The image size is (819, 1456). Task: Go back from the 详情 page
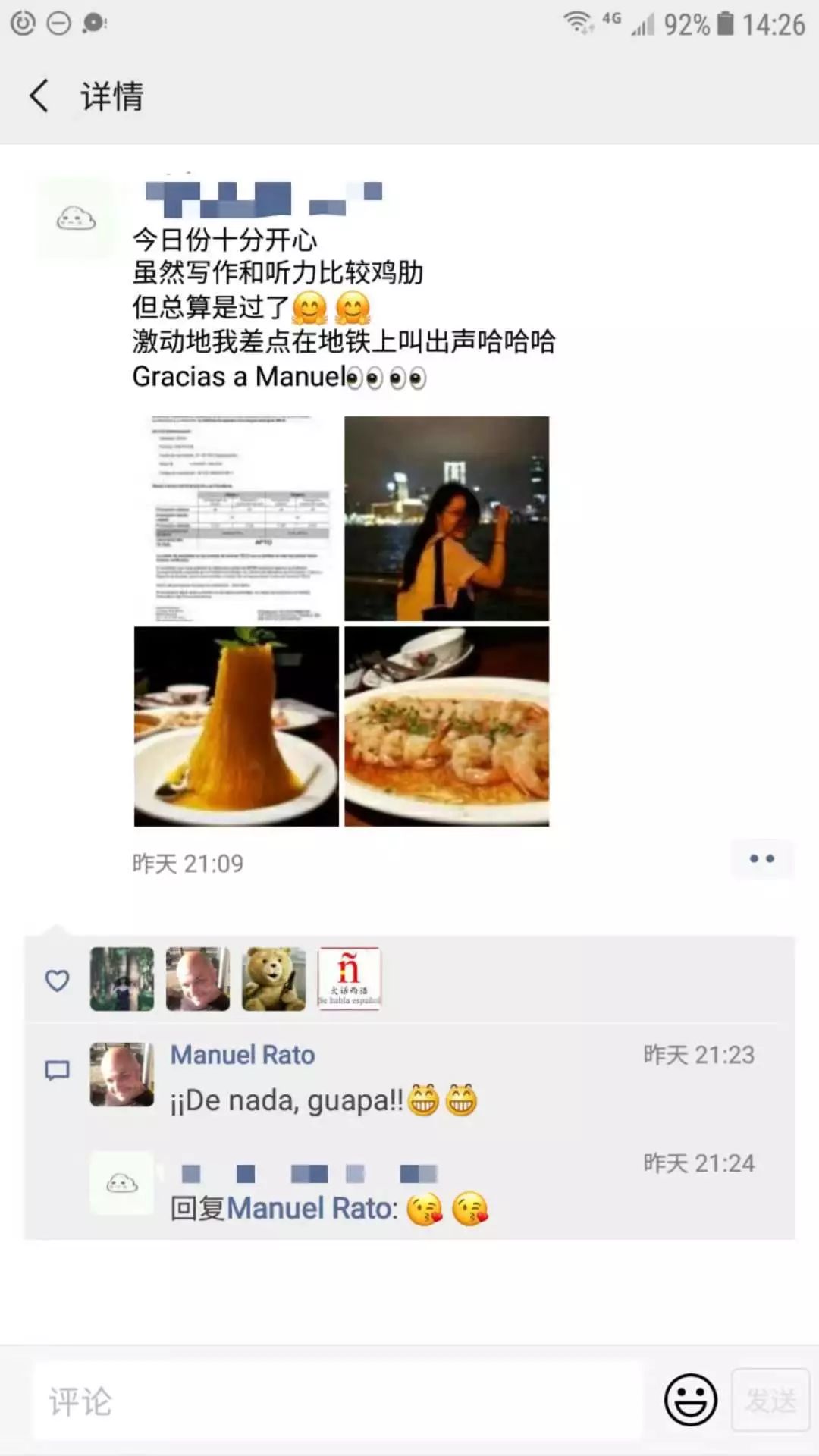[39, 96]
